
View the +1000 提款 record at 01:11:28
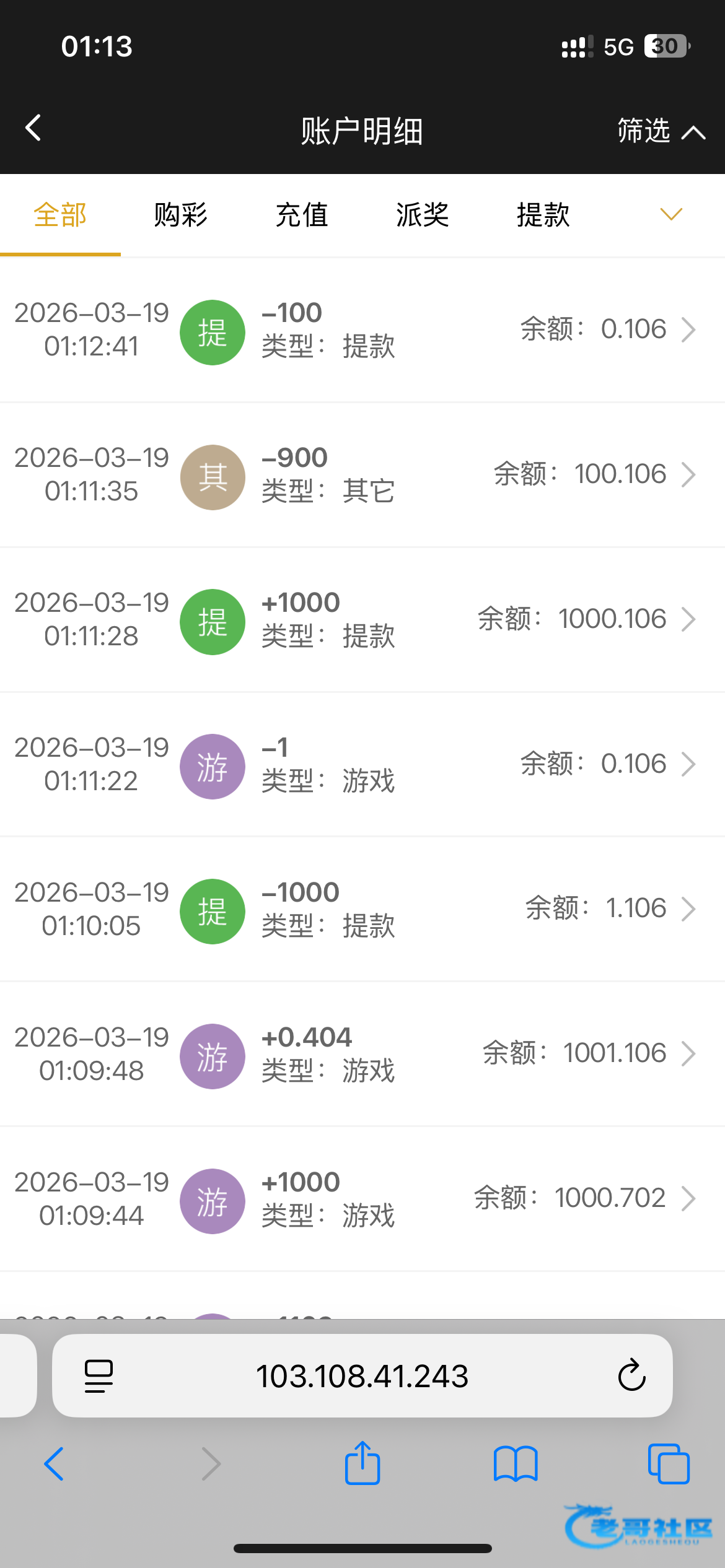[362, 619]
